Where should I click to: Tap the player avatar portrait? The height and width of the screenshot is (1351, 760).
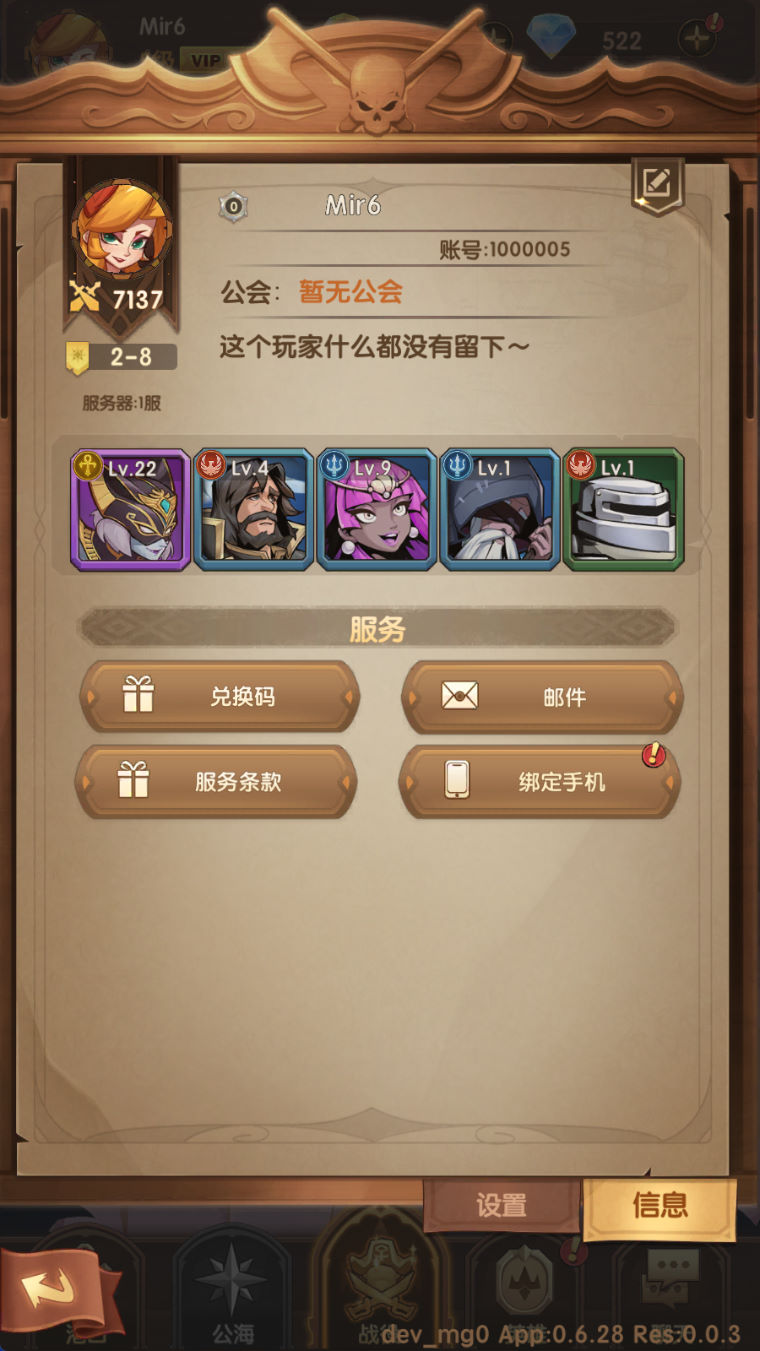[x=121, y=232]
